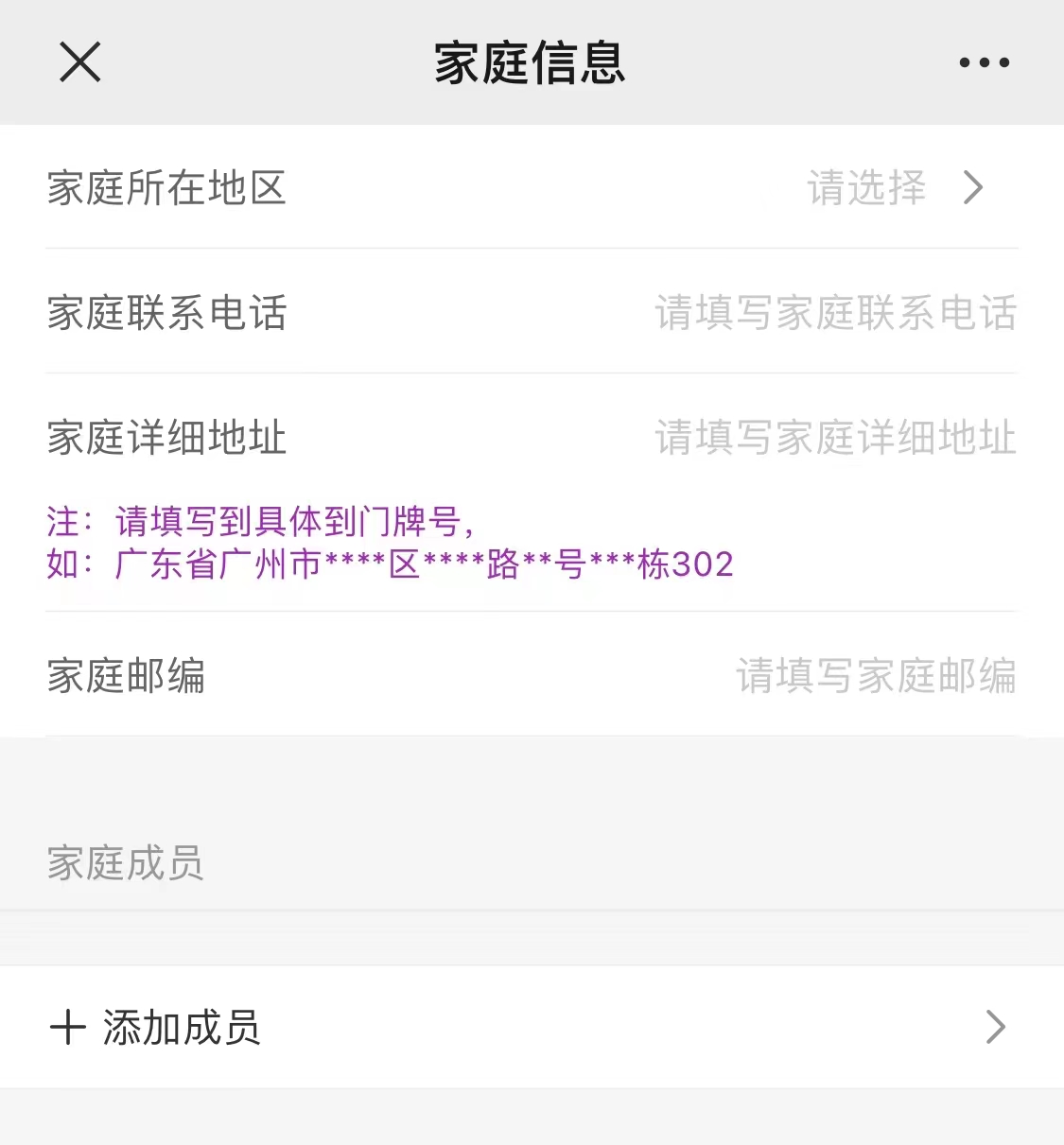Close the 家庭信息 page

tap(80, 63)
